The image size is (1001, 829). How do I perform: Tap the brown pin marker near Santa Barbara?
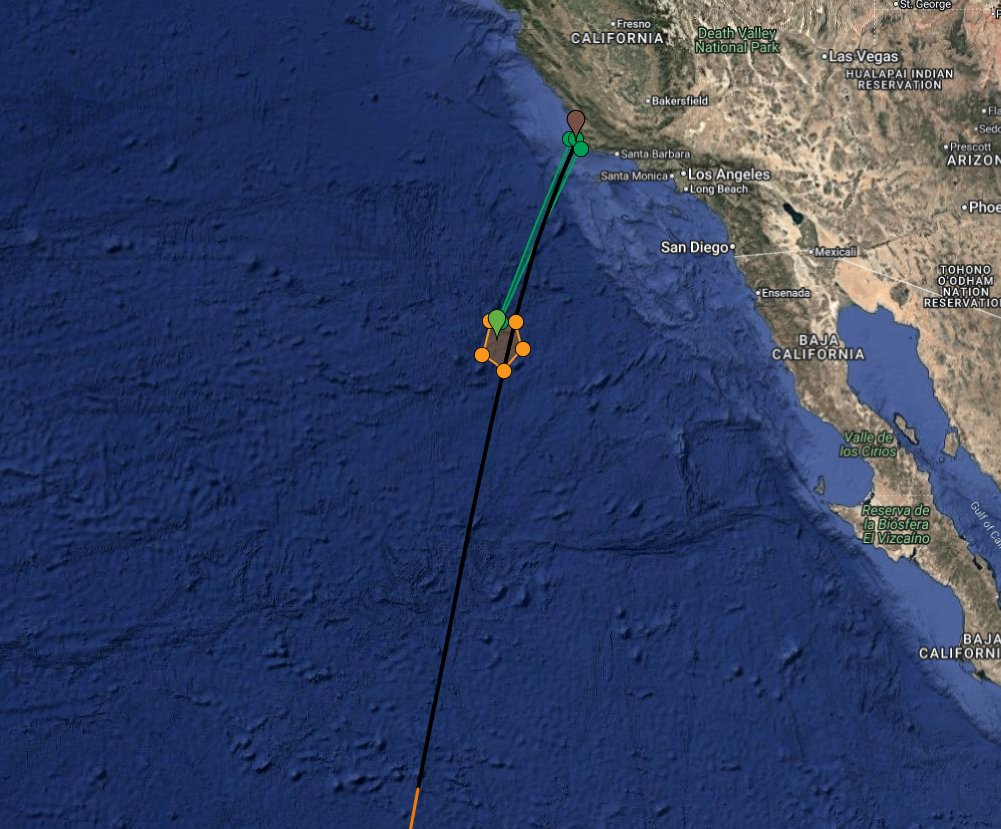(575, 120)
